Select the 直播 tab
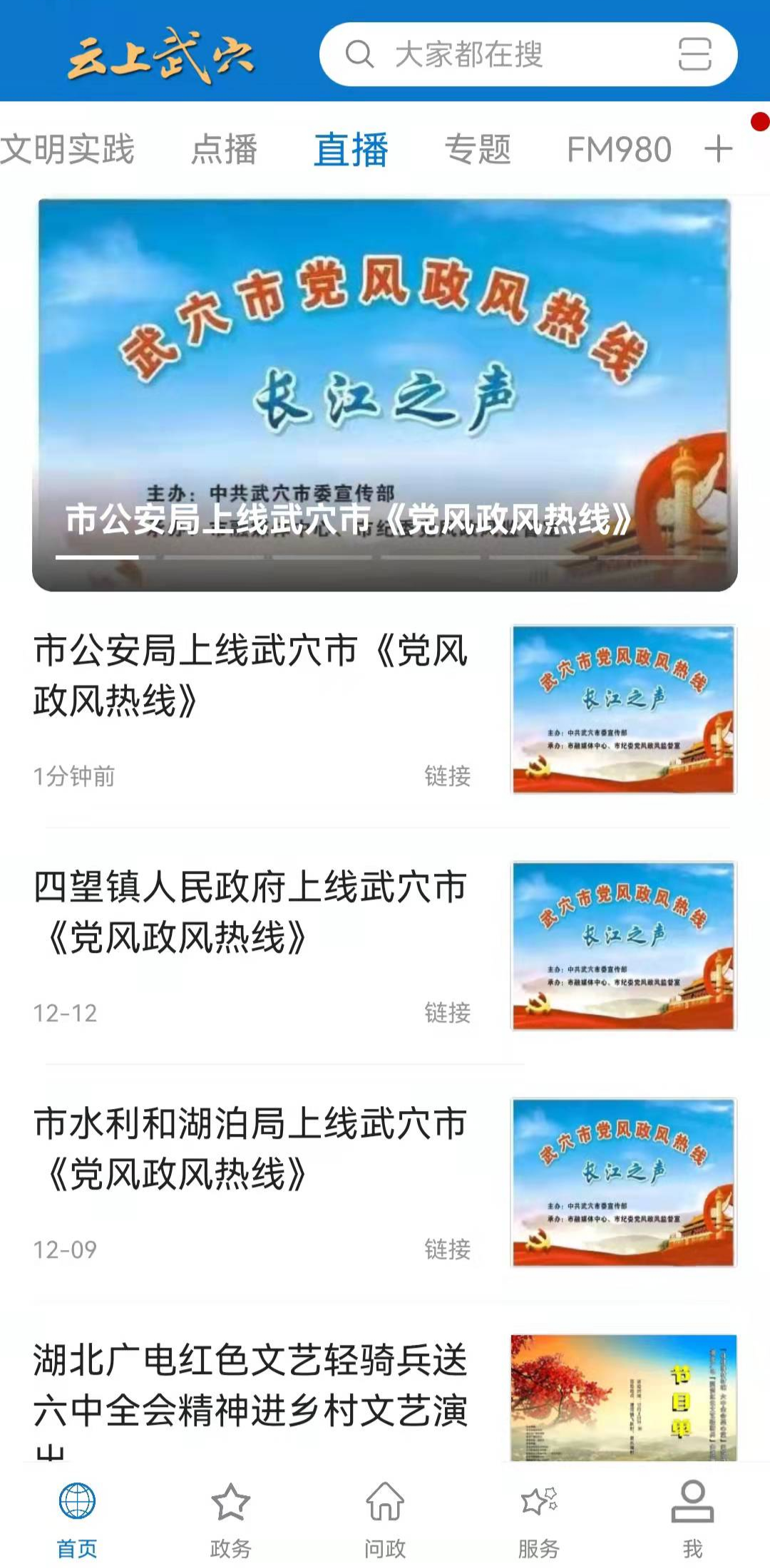 tap(351, 150)
